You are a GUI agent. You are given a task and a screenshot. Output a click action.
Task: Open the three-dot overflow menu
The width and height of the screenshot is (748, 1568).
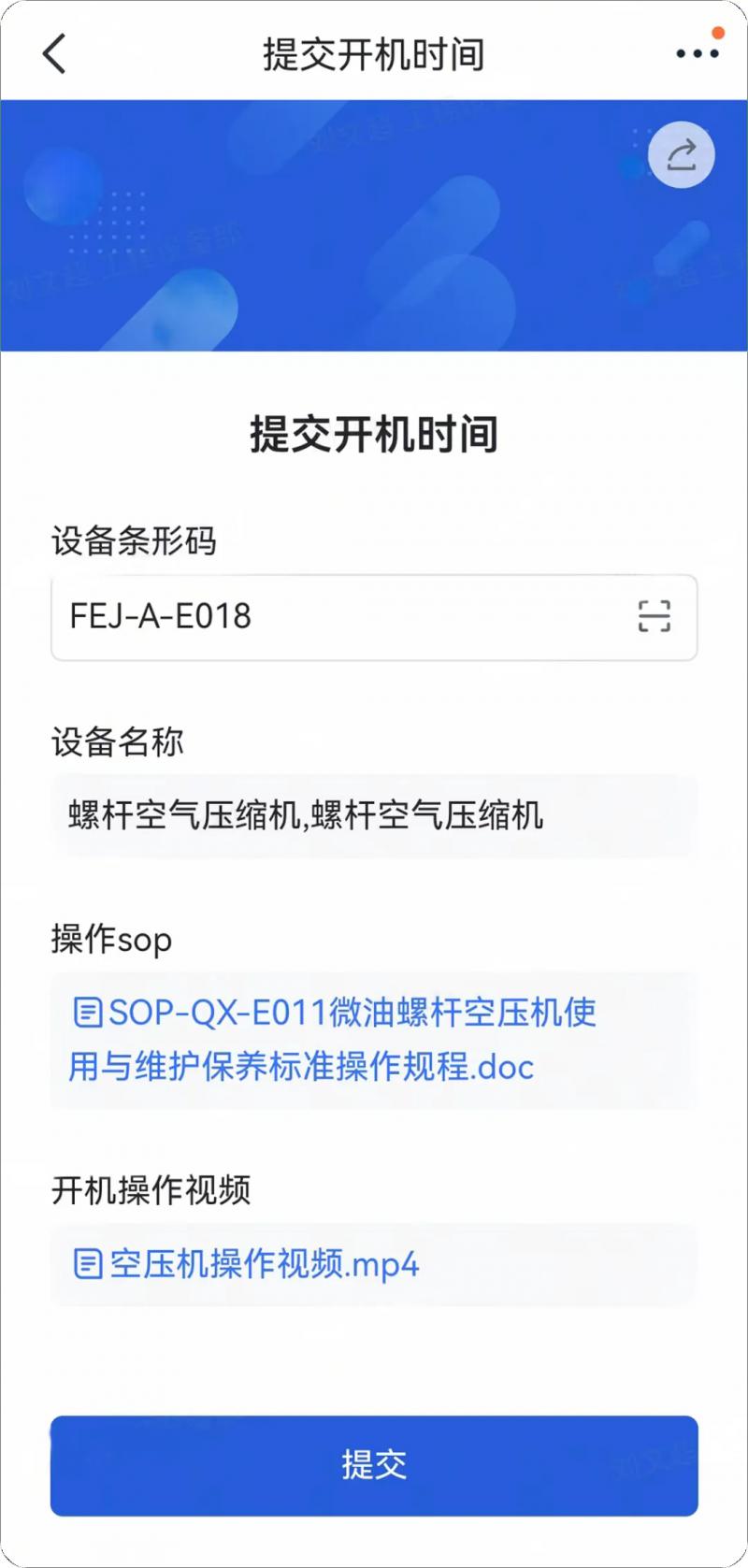click(x=697, y=53)
